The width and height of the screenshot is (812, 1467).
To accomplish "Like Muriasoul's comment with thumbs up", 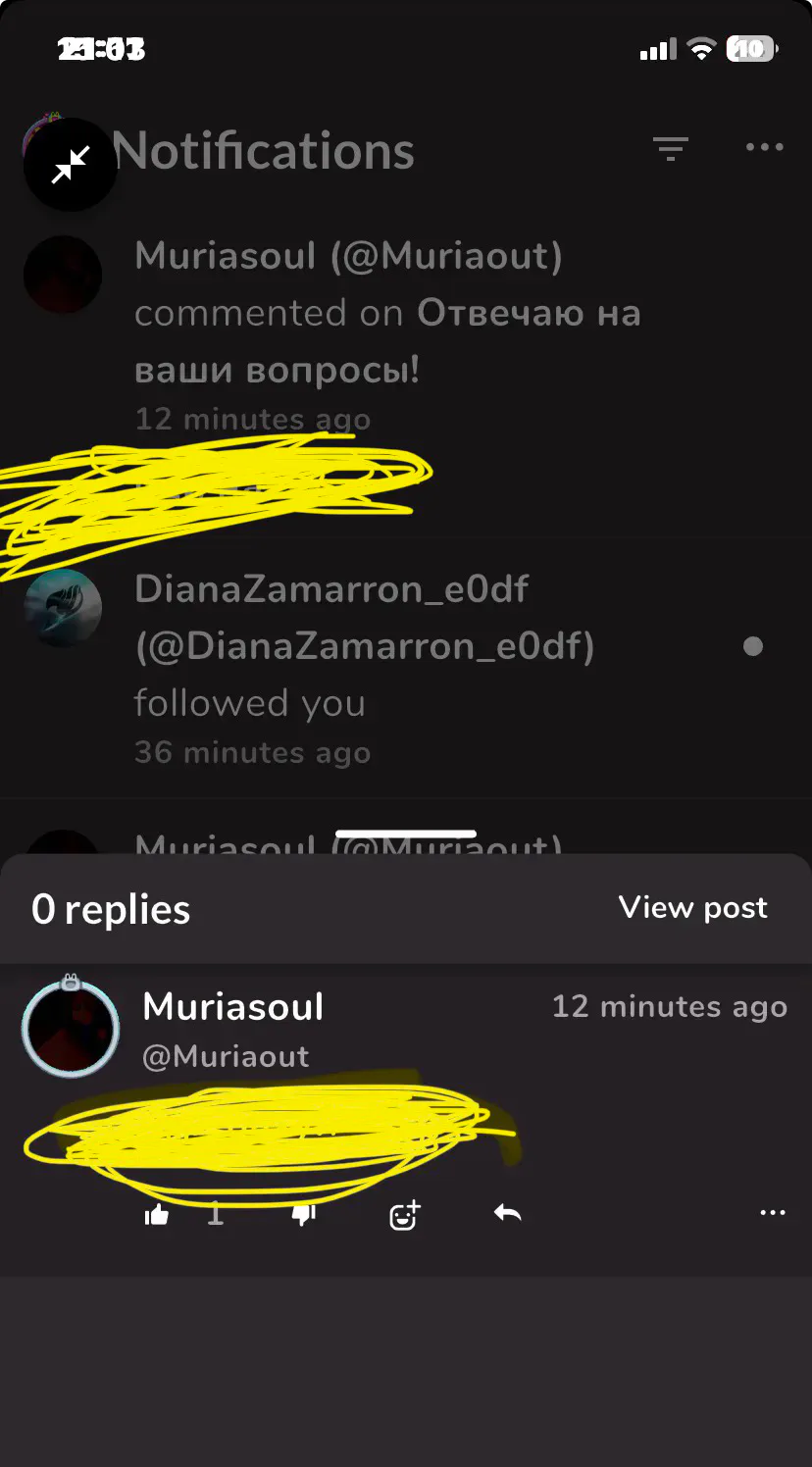I will tap(157, 1215).
